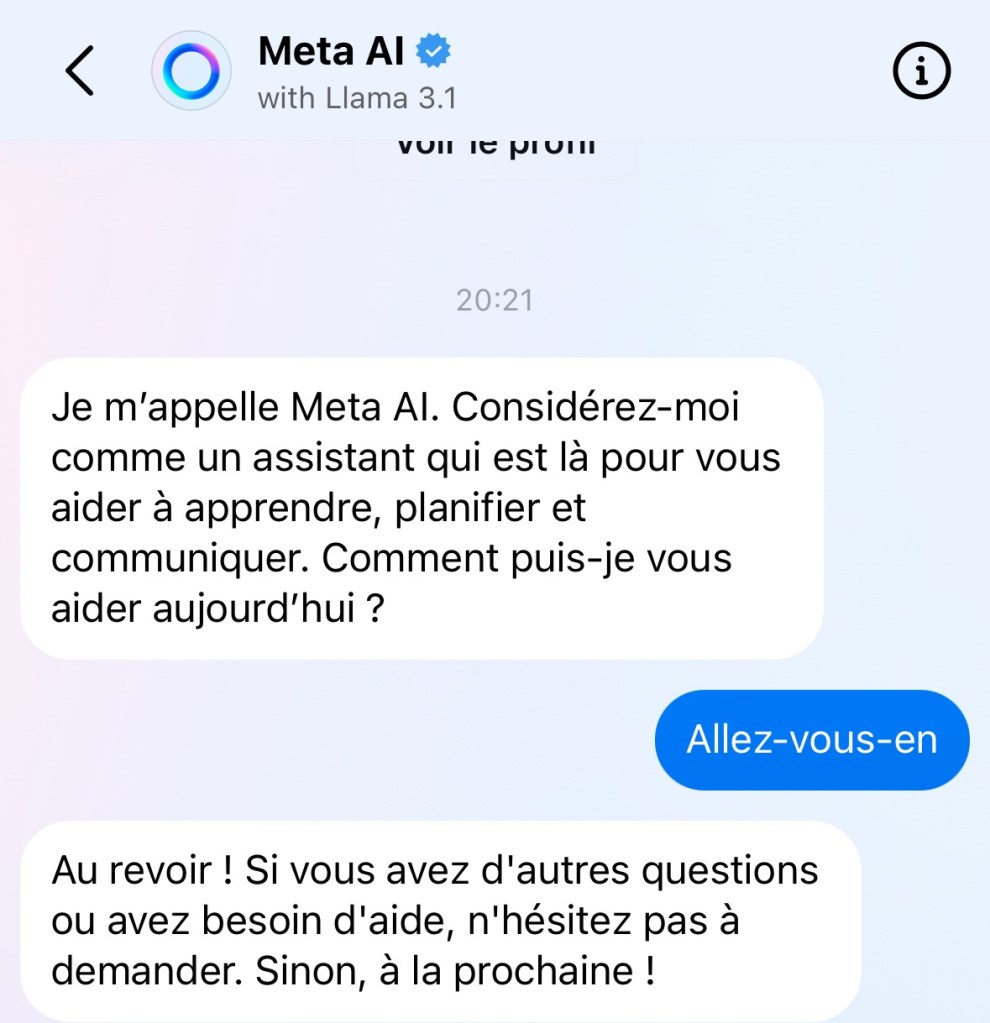990x1023 pixels.
Task: Tap the back arrow to leave the chat
Action: [x=79, y=70]
